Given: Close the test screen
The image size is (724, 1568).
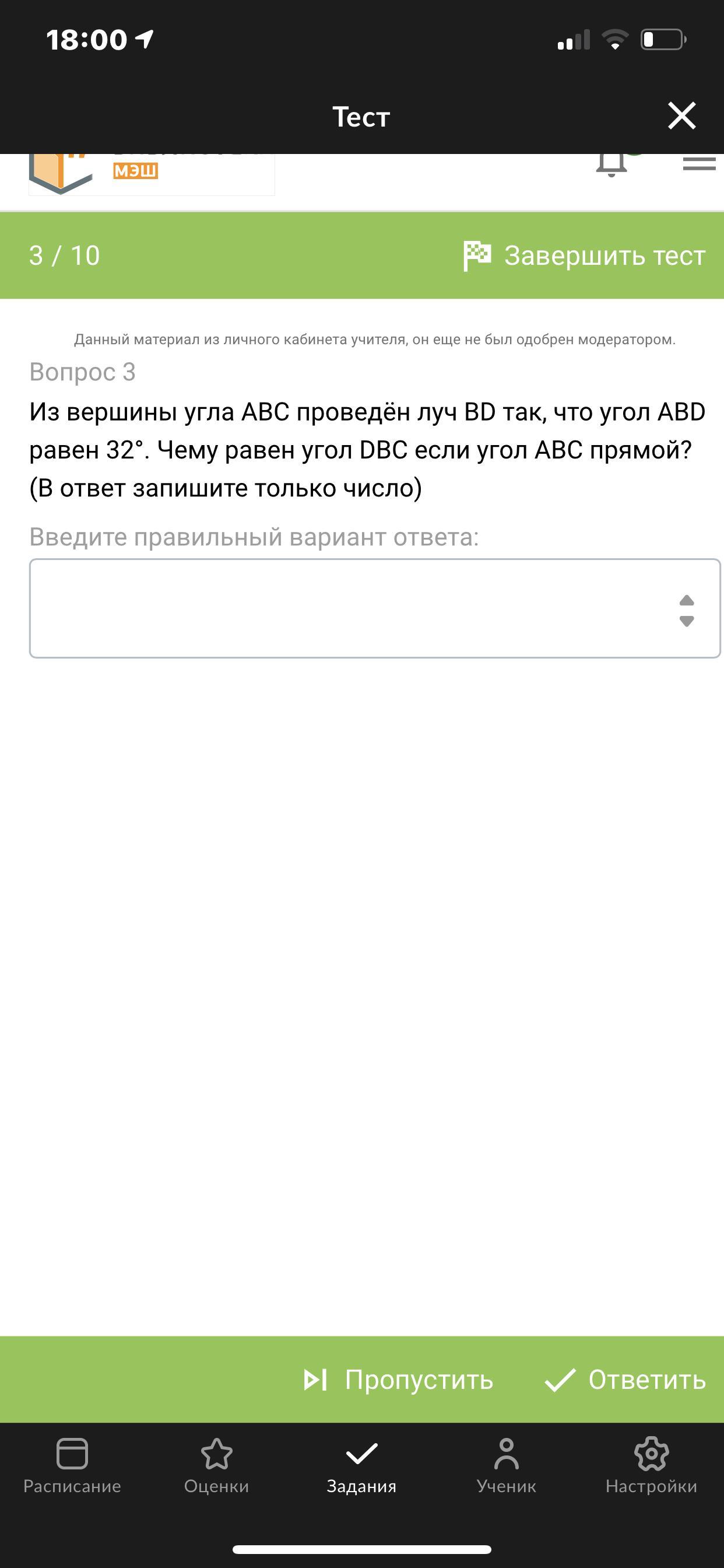Looking at the screenshot, I should point(681,116).
